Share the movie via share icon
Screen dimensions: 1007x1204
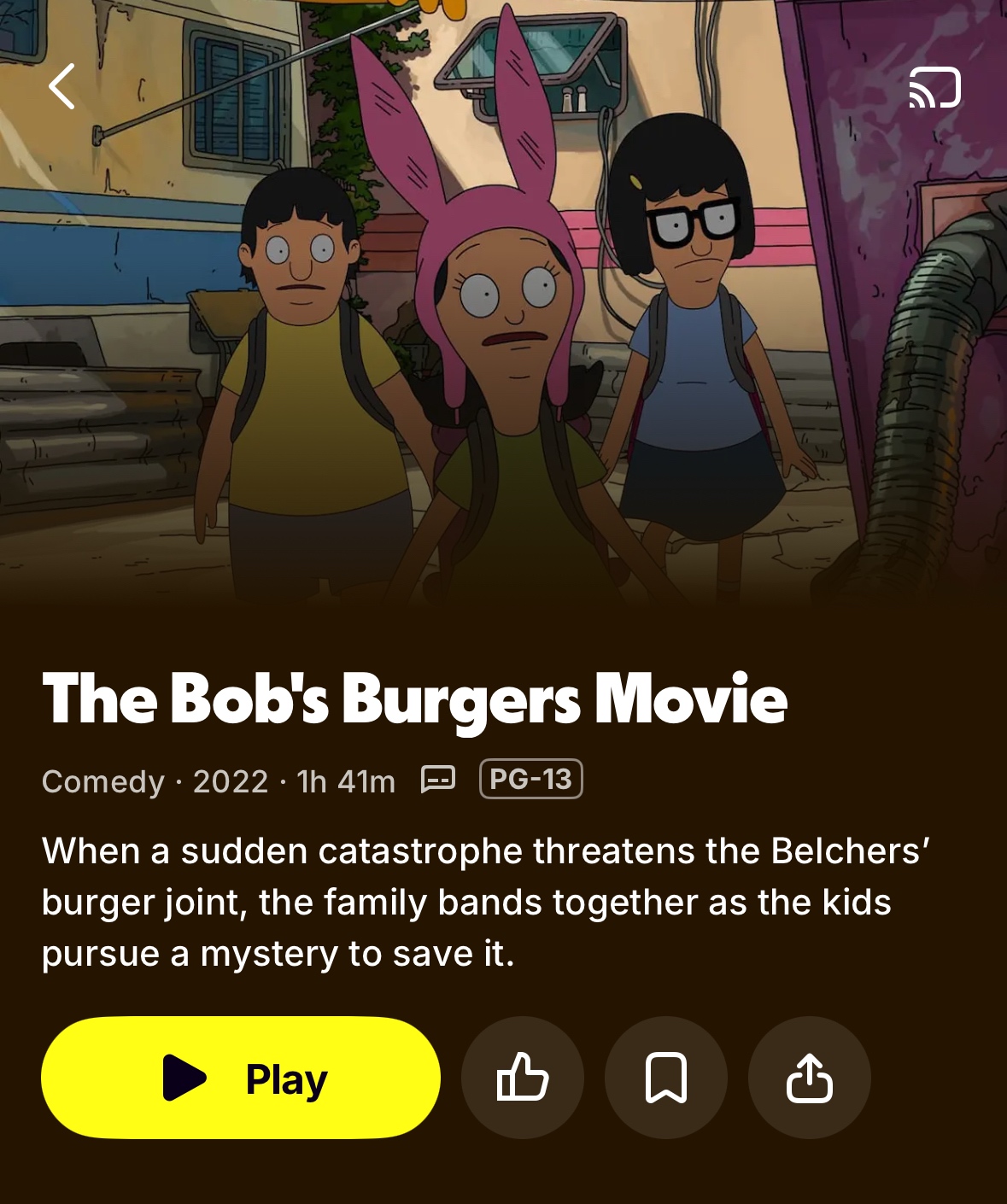(809, 1078)
